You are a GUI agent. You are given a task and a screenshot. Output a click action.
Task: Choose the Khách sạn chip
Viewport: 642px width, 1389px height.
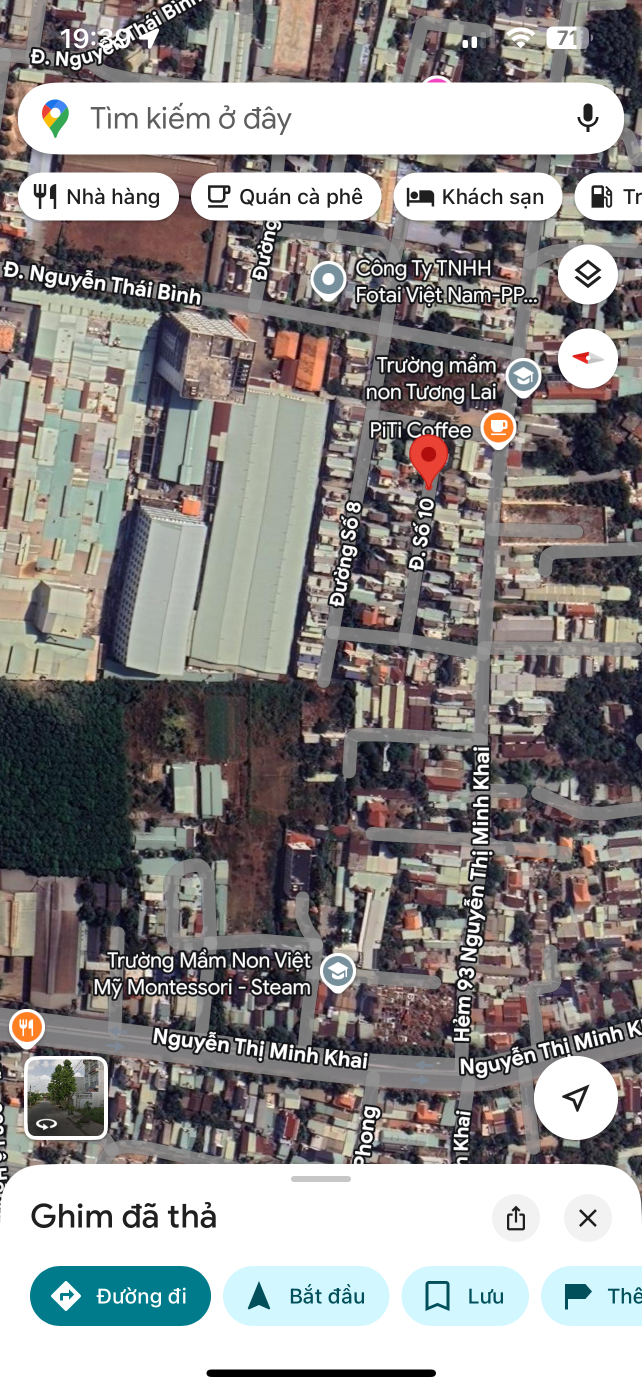point(478,197)
